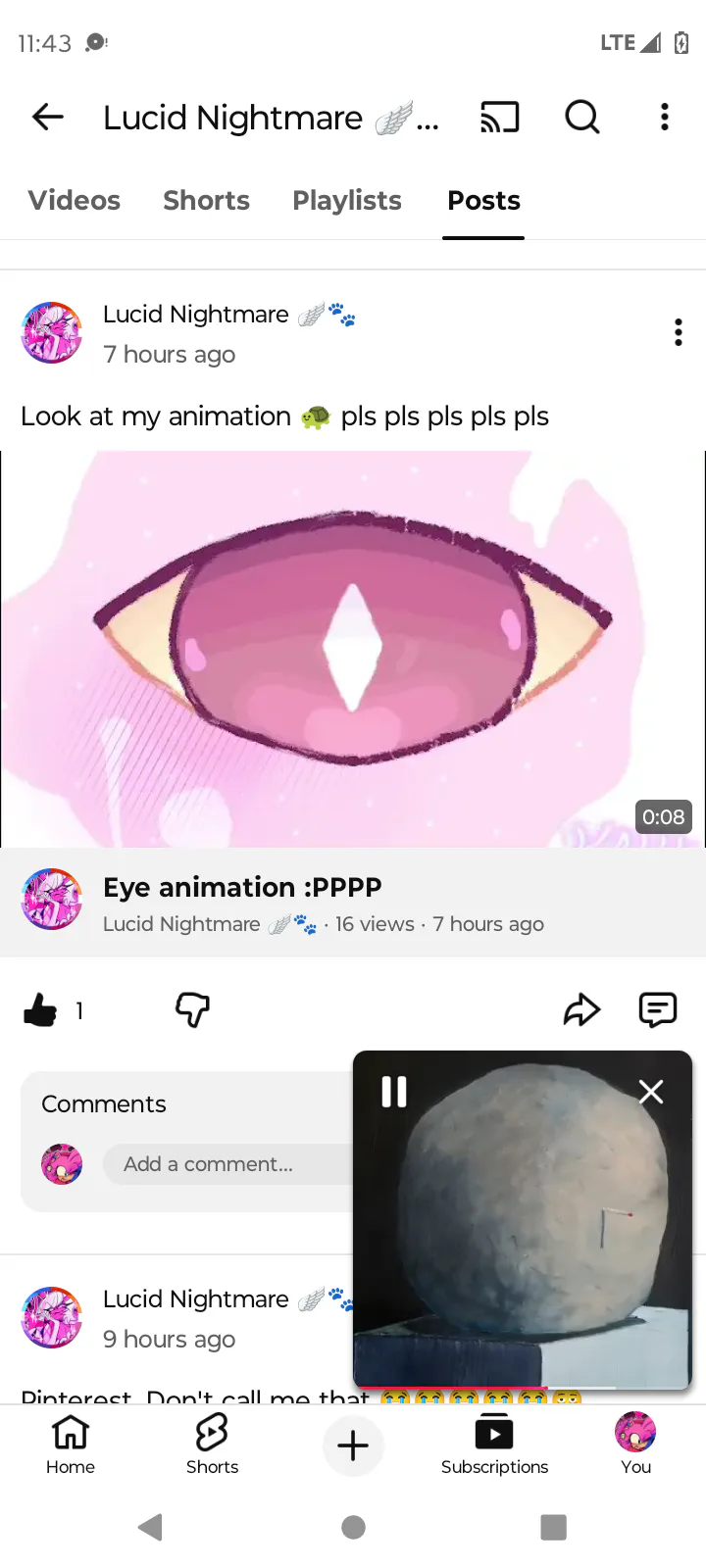This screenshot has width=706, height=1568.
Task: Close the floating miniplayer
Action: [651, 1092]
